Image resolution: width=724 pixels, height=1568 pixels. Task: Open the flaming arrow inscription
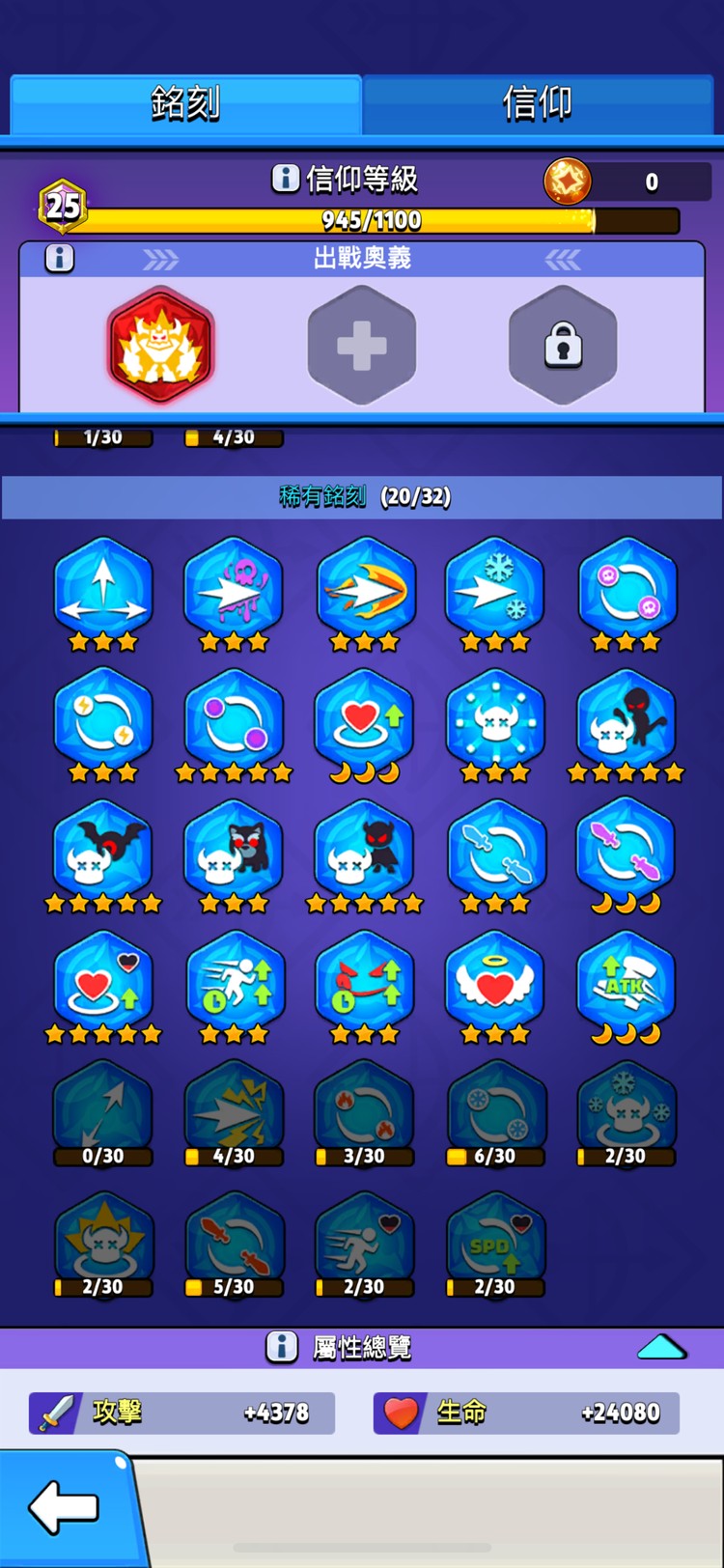[365, 588]
